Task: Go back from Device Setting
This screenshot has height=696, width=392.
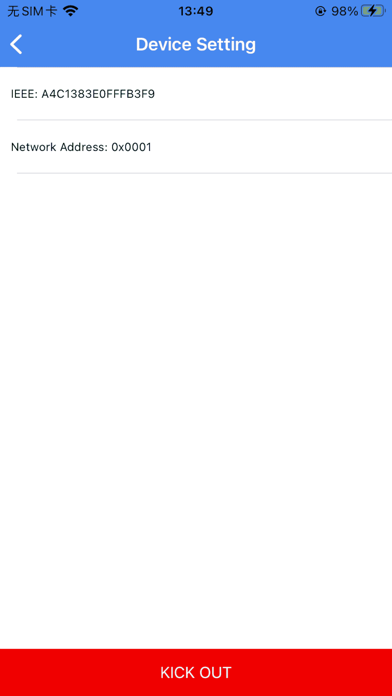Action: (16, 44)
